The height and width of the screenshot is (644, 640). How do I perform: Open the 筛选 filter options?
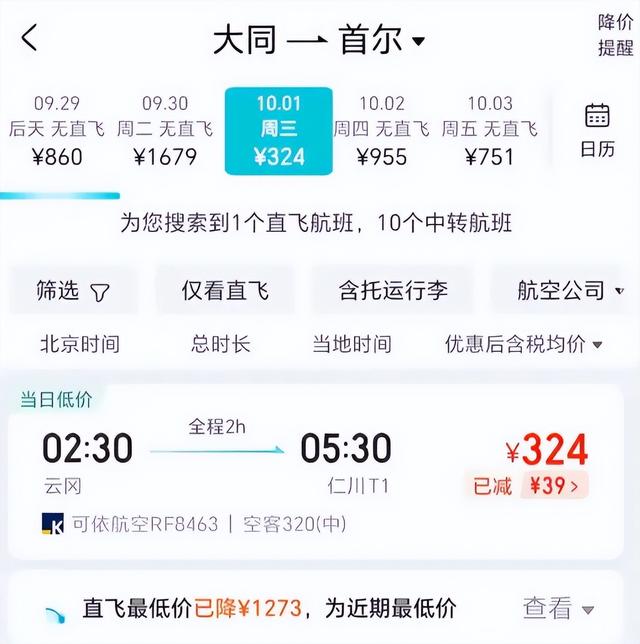[73, 291]
